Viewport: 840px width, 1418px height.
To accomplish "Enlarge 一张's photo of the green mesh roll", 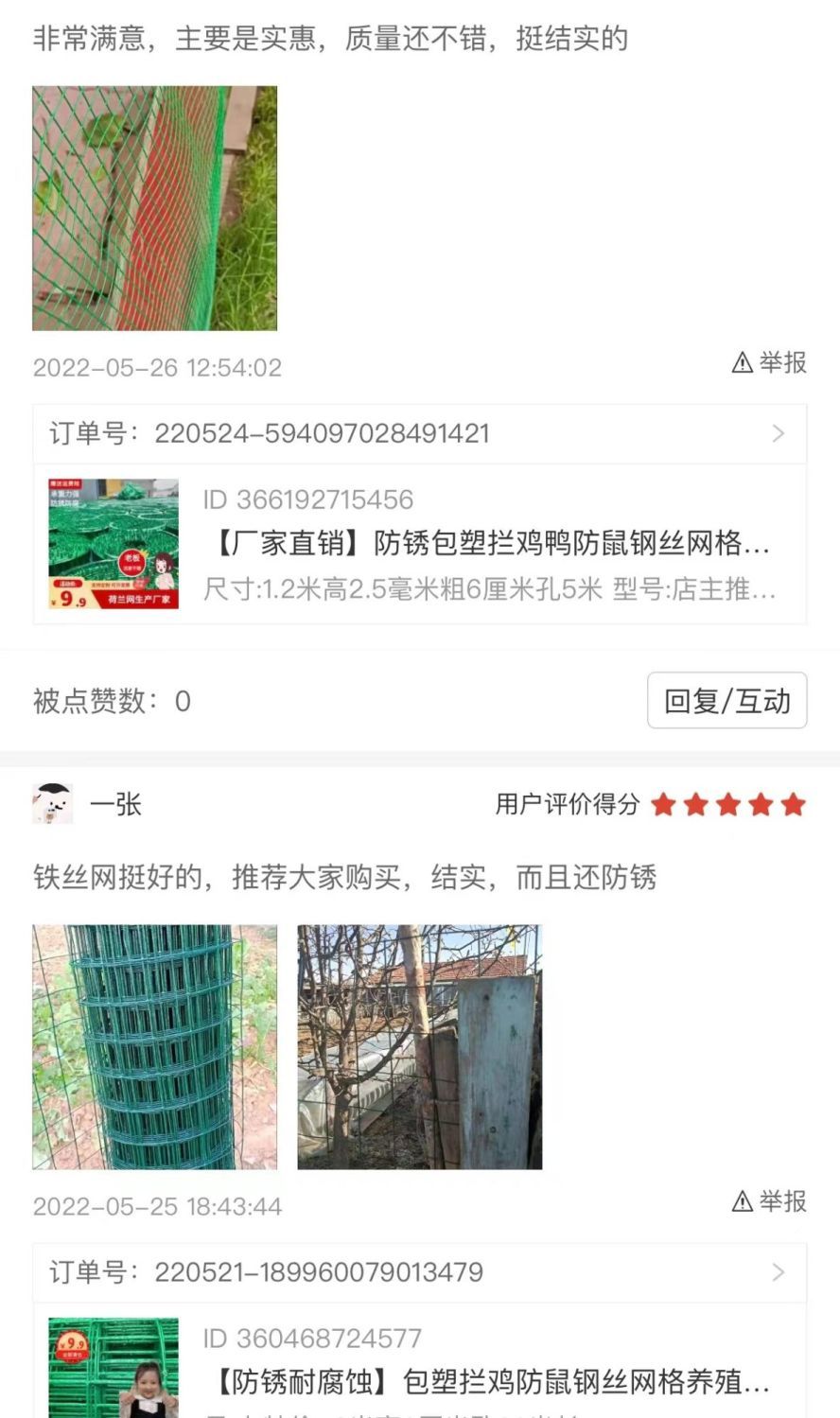I will click(154, 1047).
